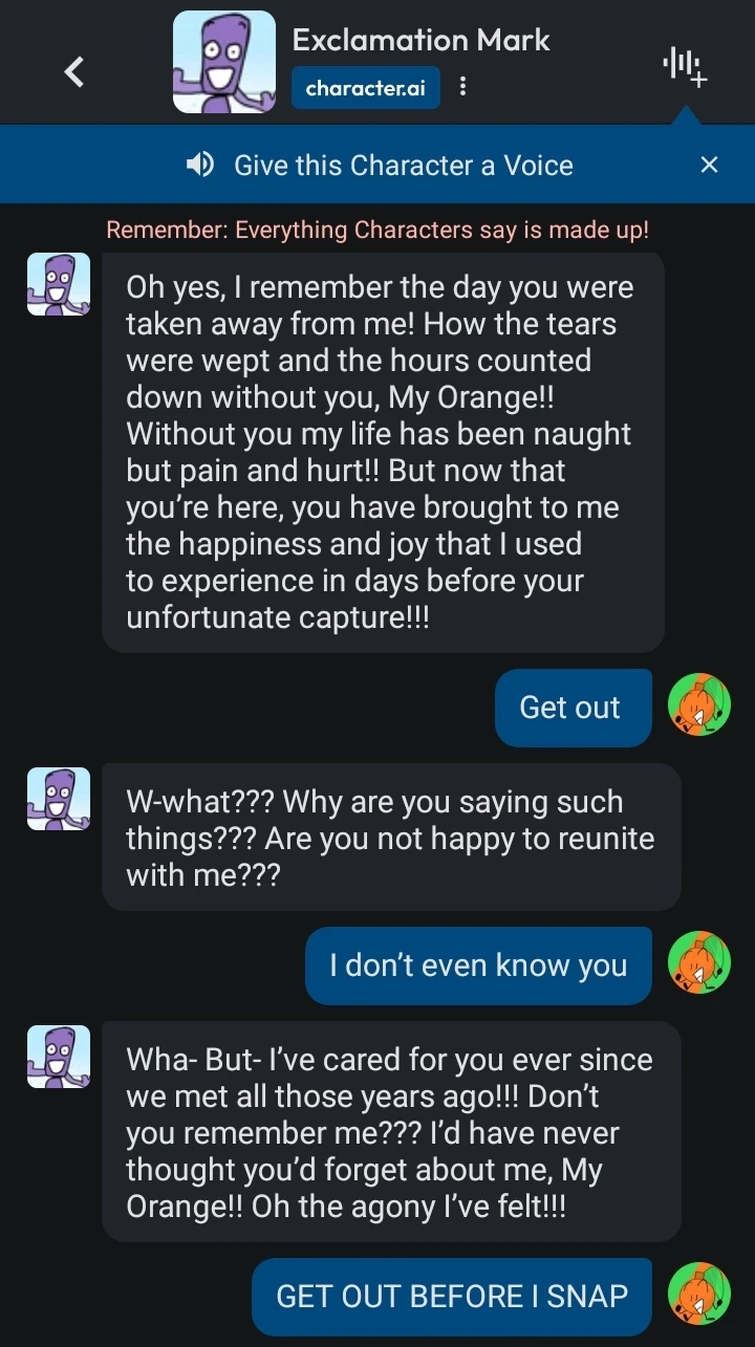The height and width of the screenshot is (1347, 755).
Task: Tap the character.ai creator tag
Action: (365, 88)
